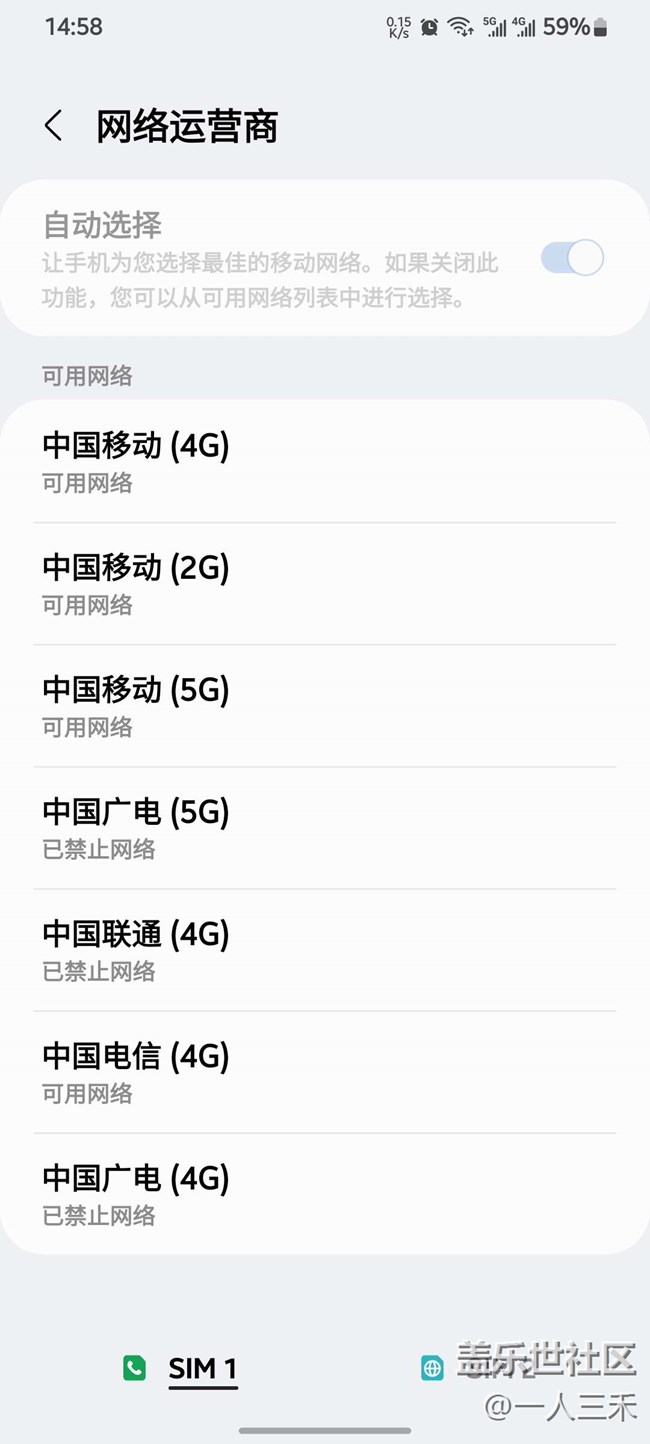Viewport: 650px width, 1444px height.
Task: Select the 中国移动 (4G) network
Action: click(324, 461)
